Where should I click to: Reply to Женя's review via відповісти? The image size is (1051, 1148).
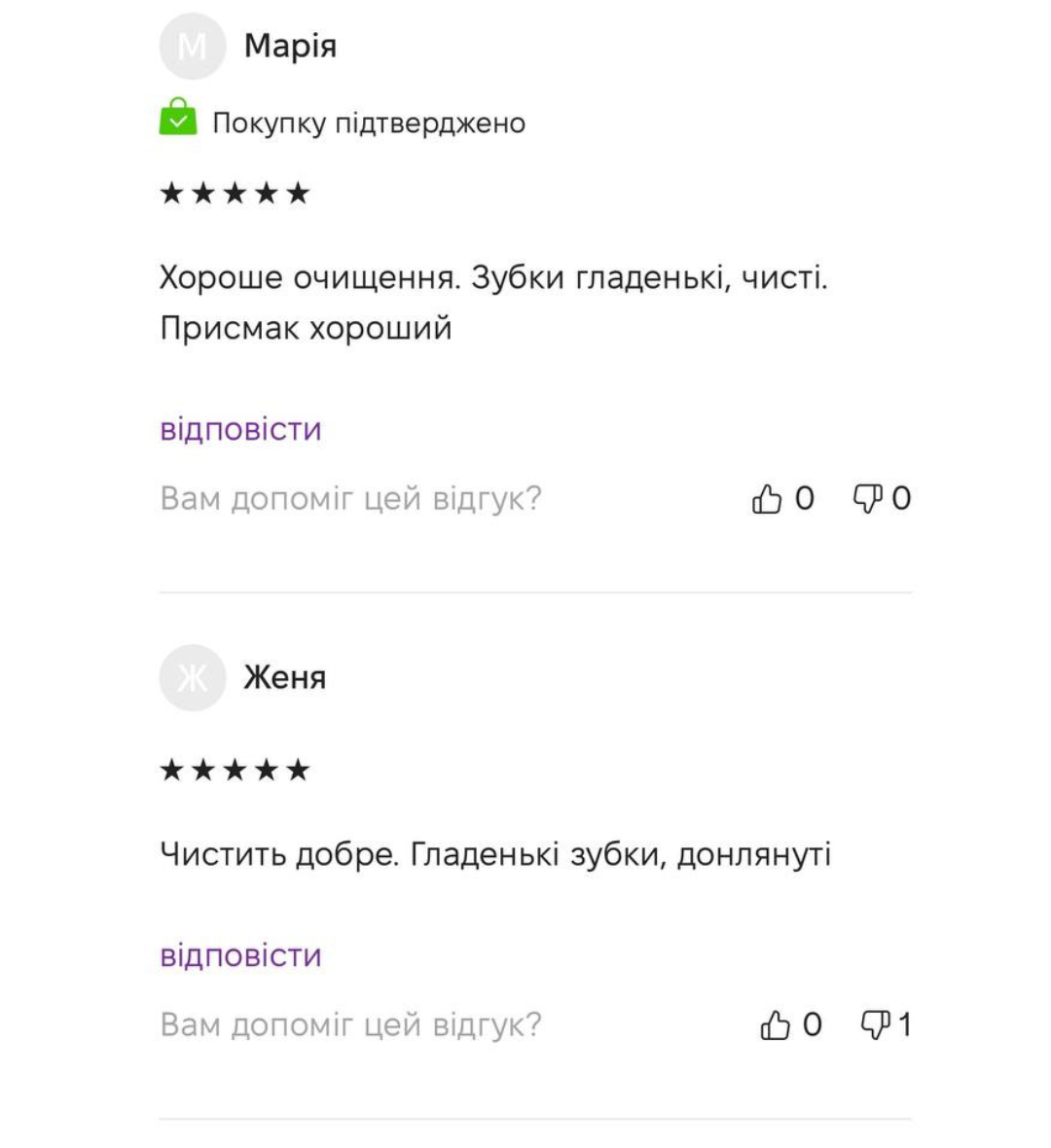[240, 955]
